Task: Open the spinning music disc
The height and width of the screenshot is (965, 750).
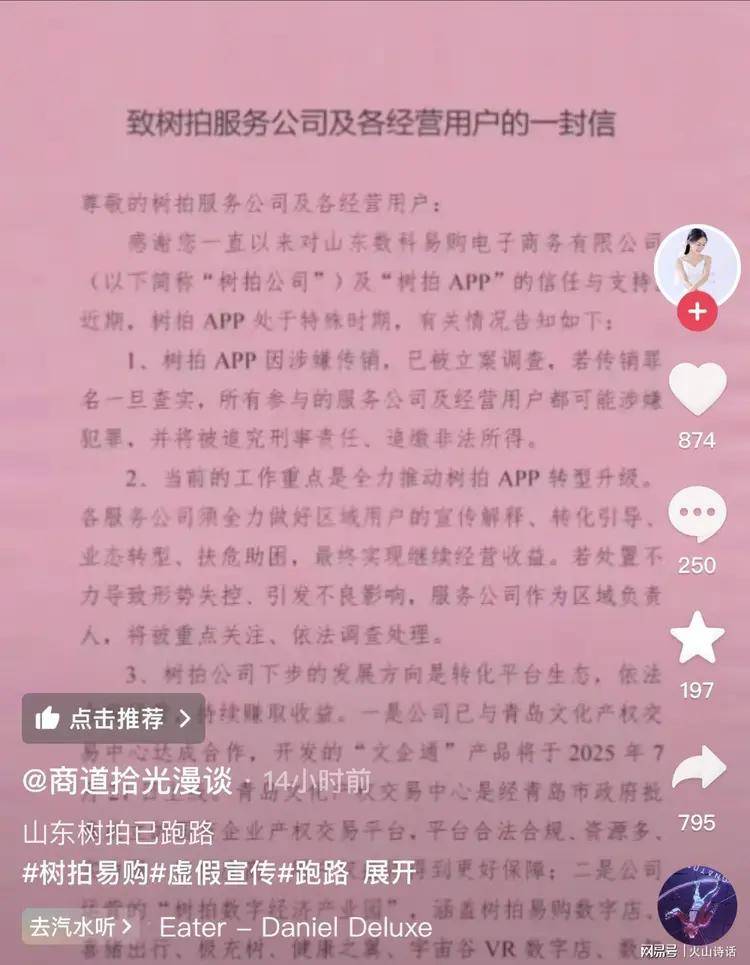Action: pyautogui.click(x=697, y=905)
